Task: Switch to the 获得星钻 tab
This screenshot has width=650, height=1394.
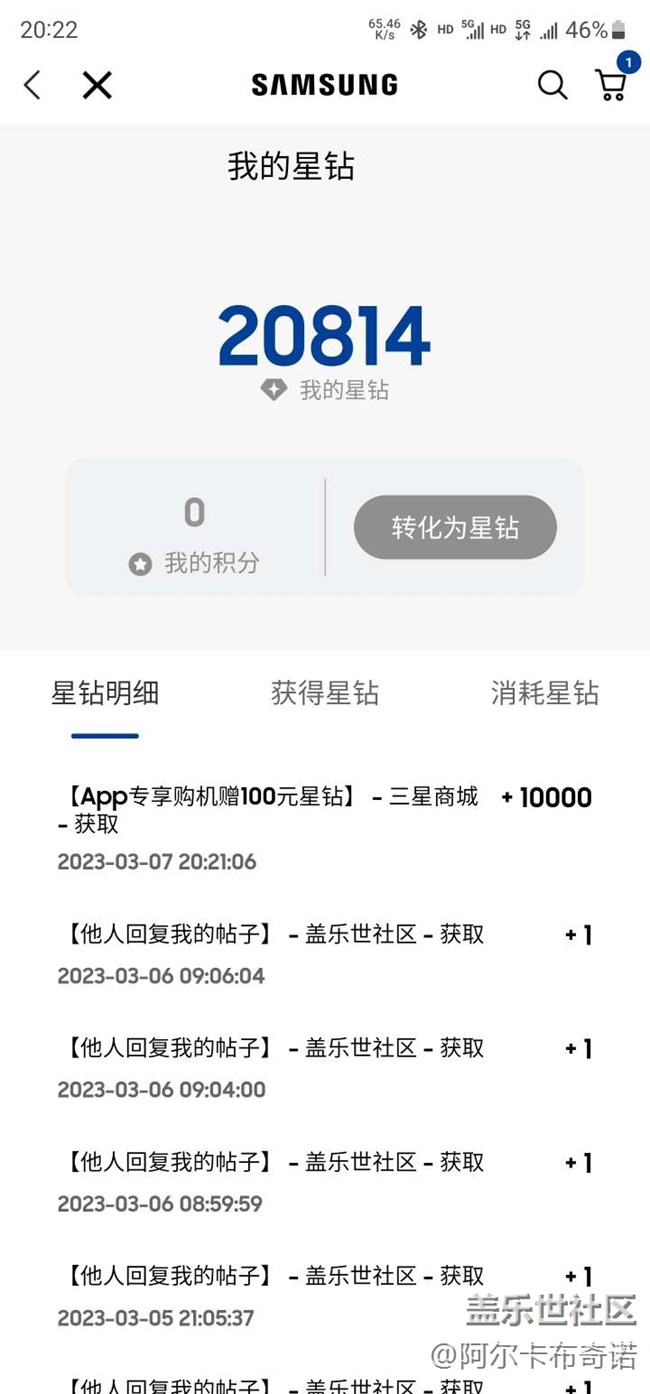Action: pos(325,693)
